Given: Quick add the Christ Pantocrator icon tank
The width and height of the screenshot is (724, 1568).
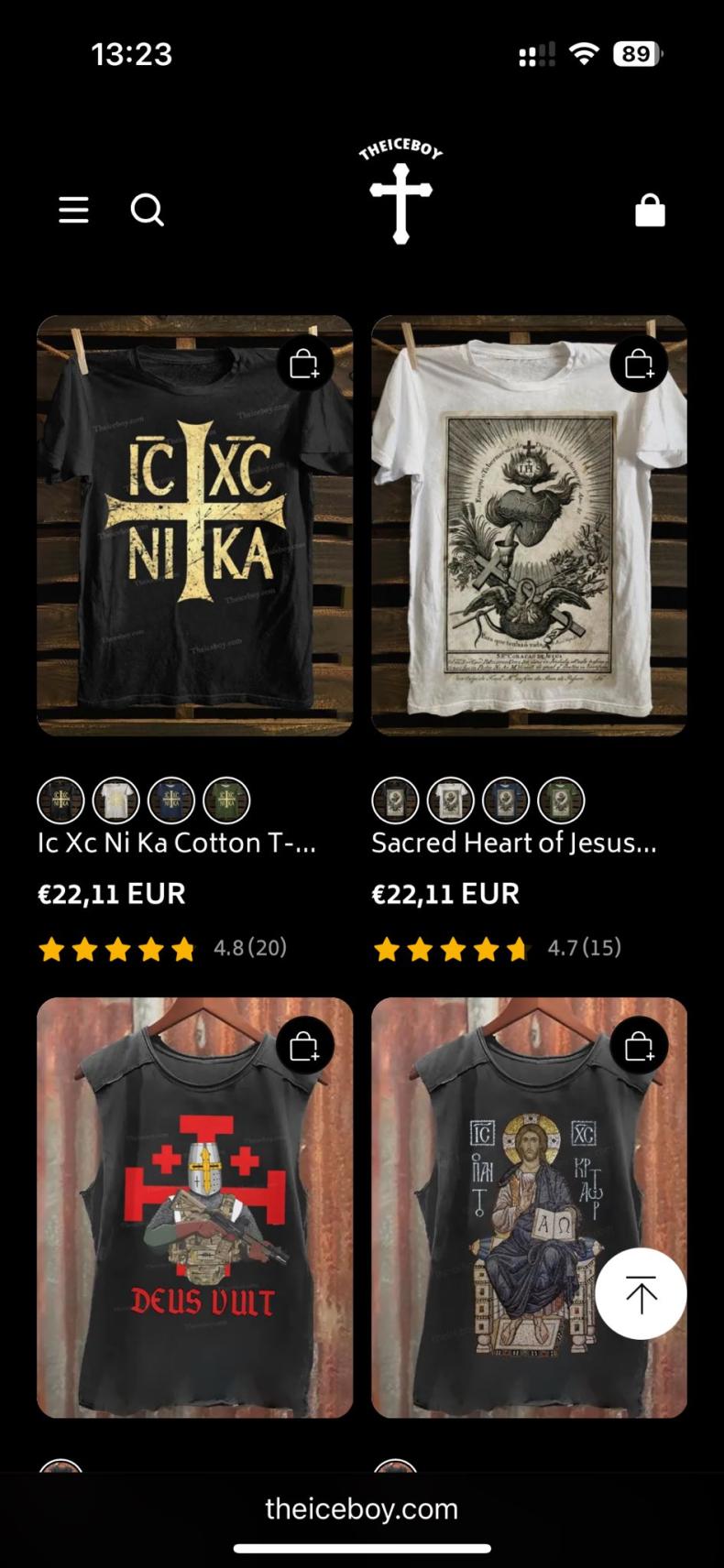Looking at the screenshot, I should [x=639, y=1045].
